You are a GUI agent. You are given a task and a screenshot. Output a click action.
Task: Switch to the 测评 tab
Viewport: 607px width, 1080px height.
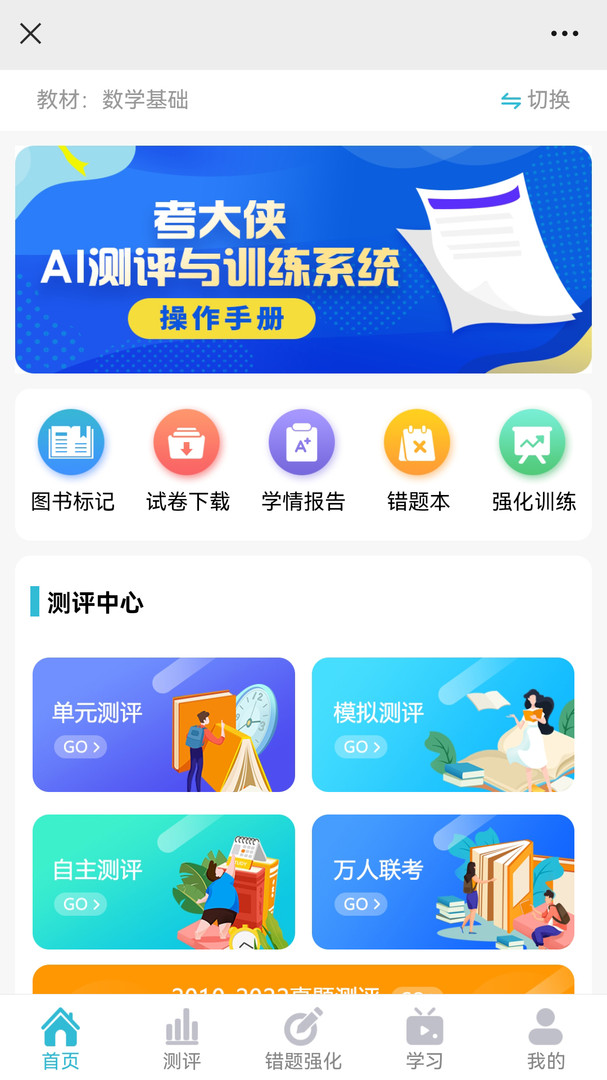pyautogui.click(x=182, y=1039)
